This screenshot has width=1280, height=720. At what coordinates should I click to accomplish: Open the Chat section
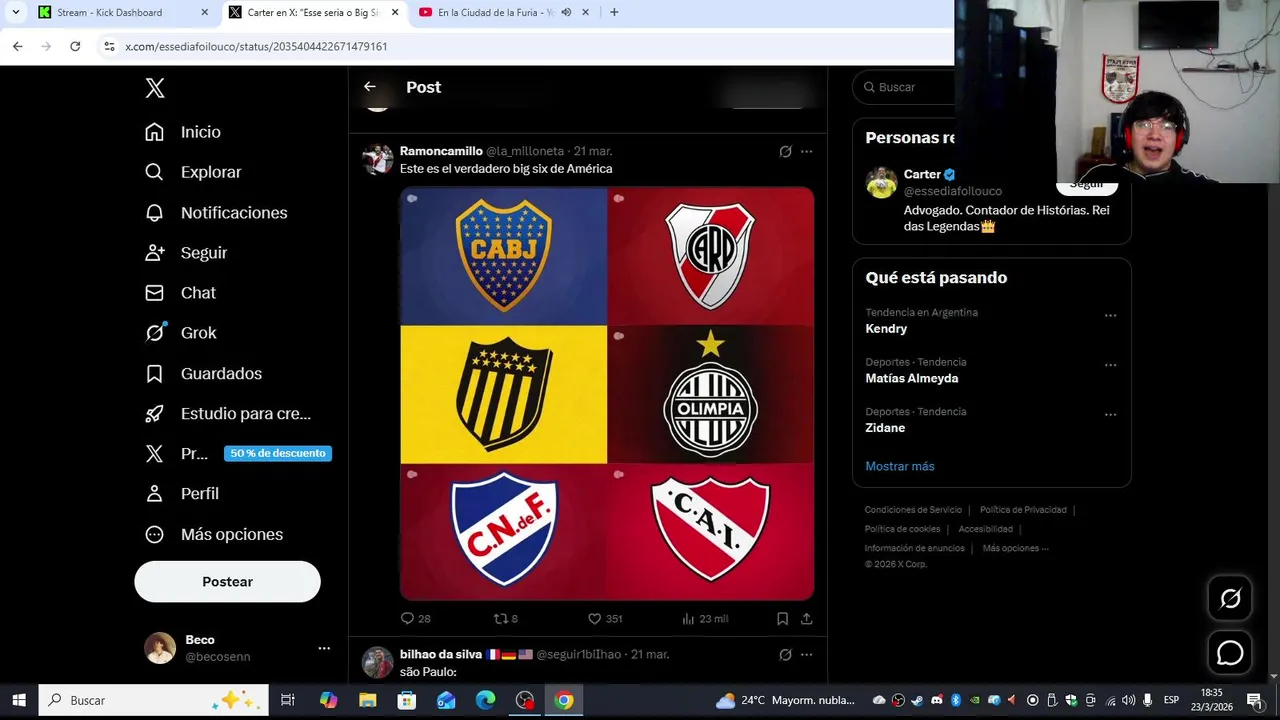pos(198,293)
